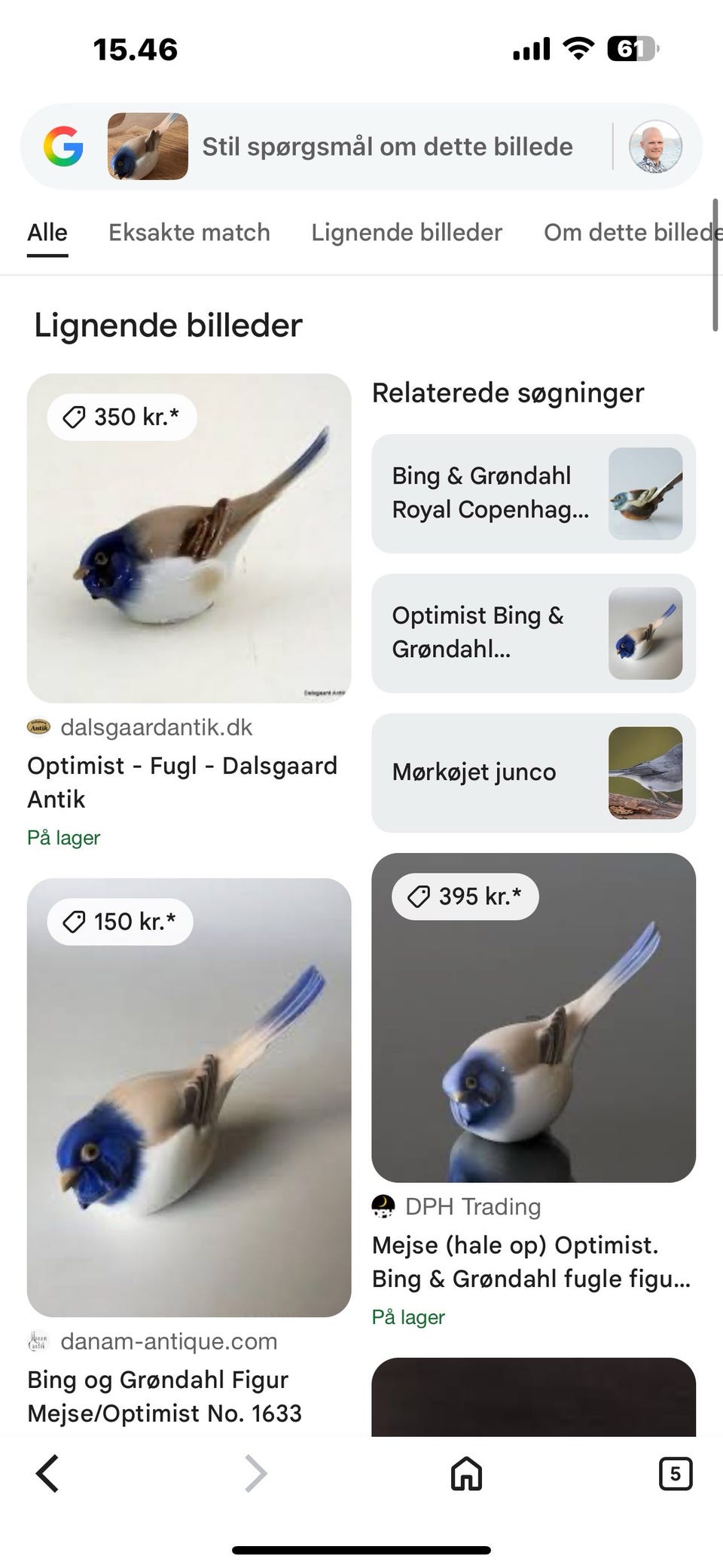The image size is (723, 1568).
Task: Open the Om dette billede tab
Action: click(633, 232)
